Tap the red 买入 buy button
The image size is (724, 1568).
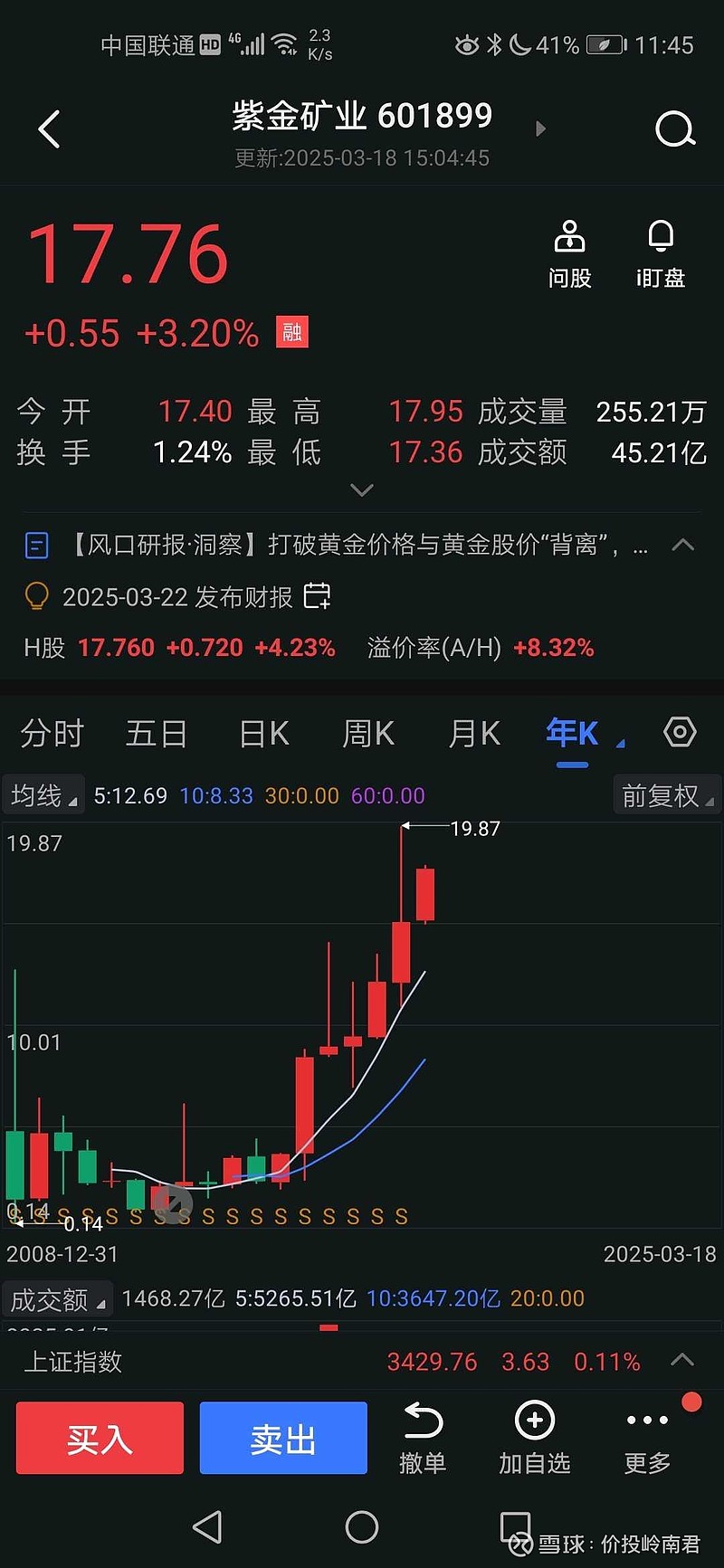click(x=100, y=1439)
